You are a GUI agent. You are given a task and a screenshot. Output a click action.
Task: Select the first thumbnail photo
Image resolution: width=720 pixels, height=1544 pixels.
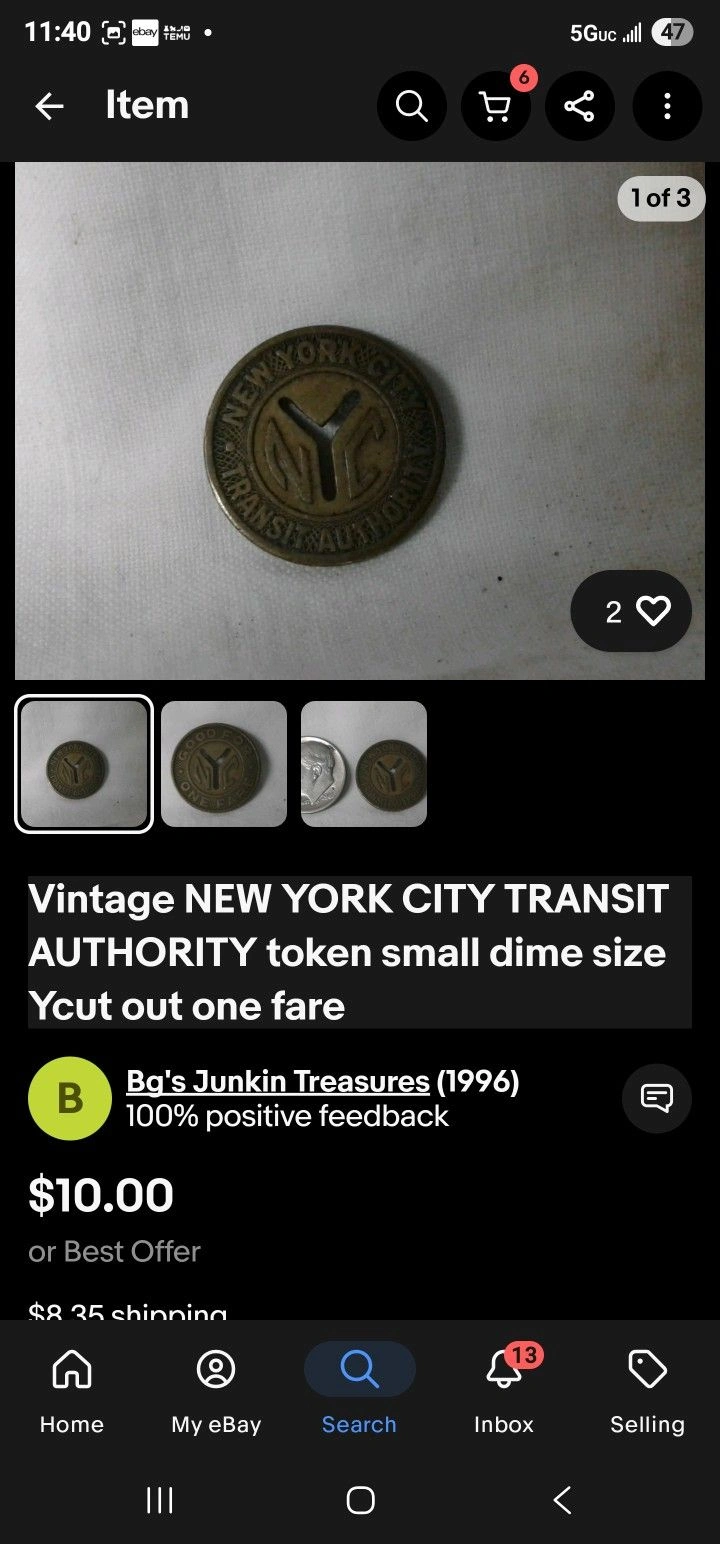click(x=84, y=764)
